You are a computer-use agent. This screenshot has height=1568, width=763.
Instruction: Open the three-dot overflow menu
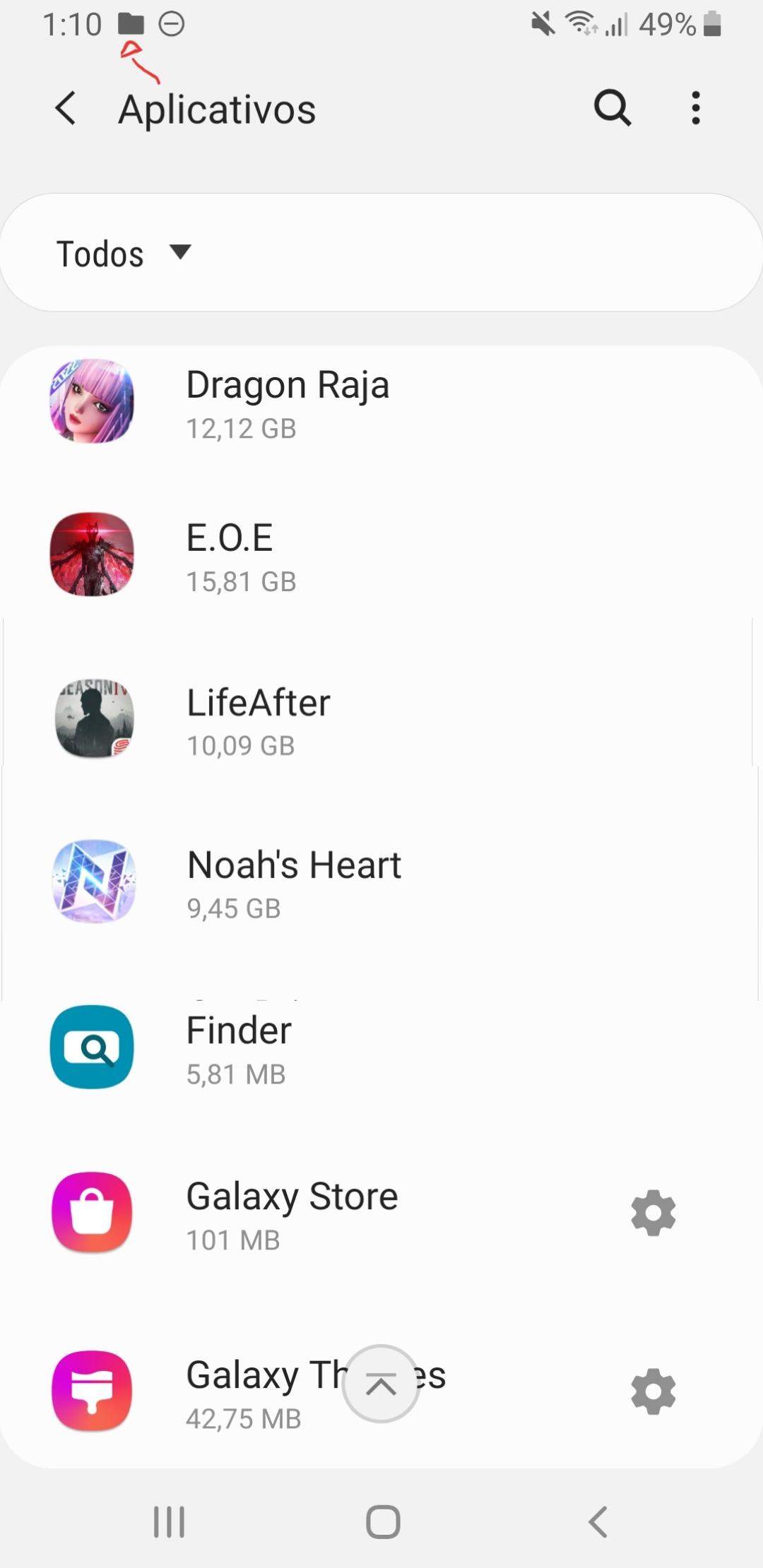point(696,108)
